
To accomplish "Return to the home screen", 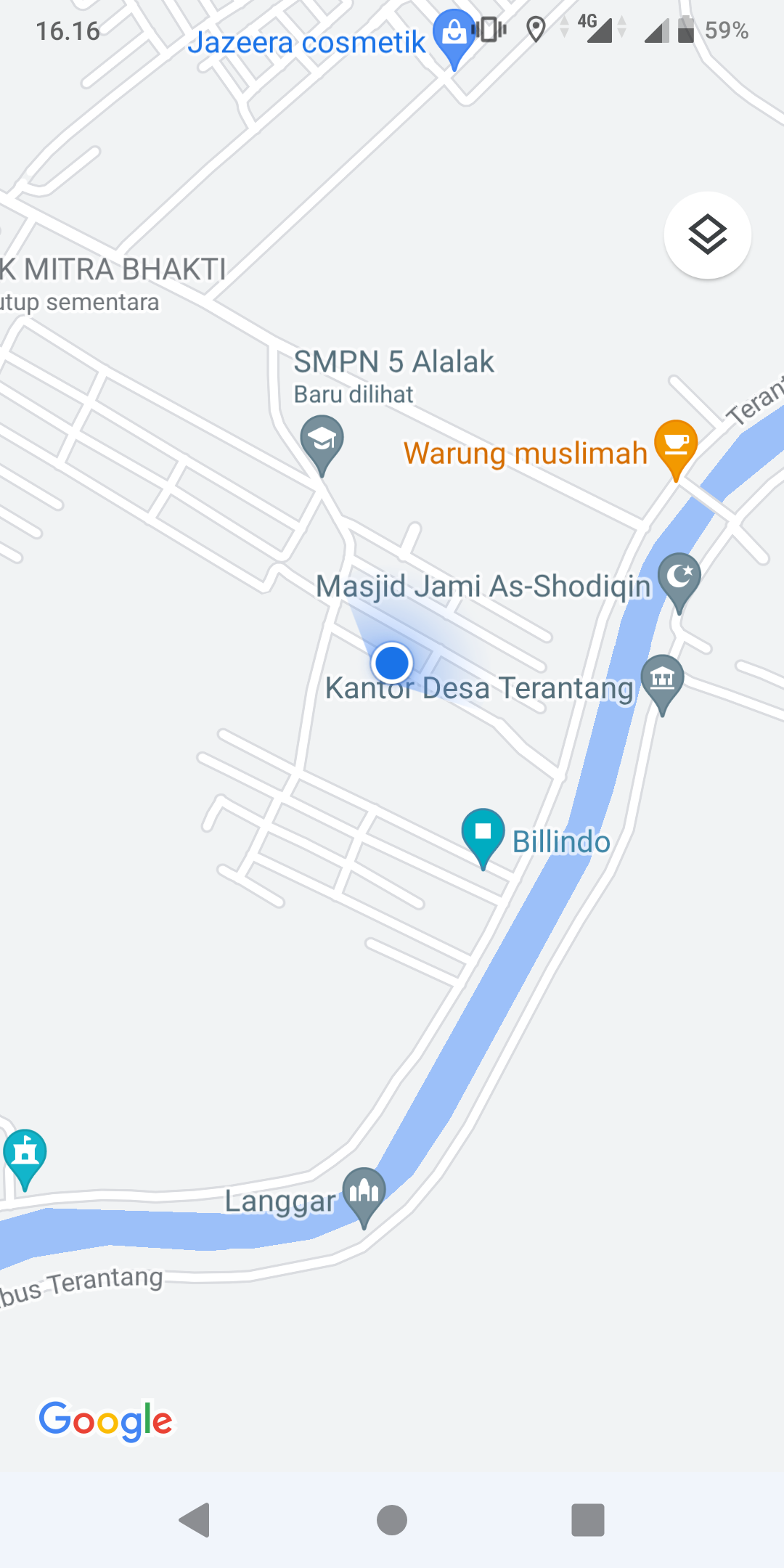I will tap(392, 1519).
